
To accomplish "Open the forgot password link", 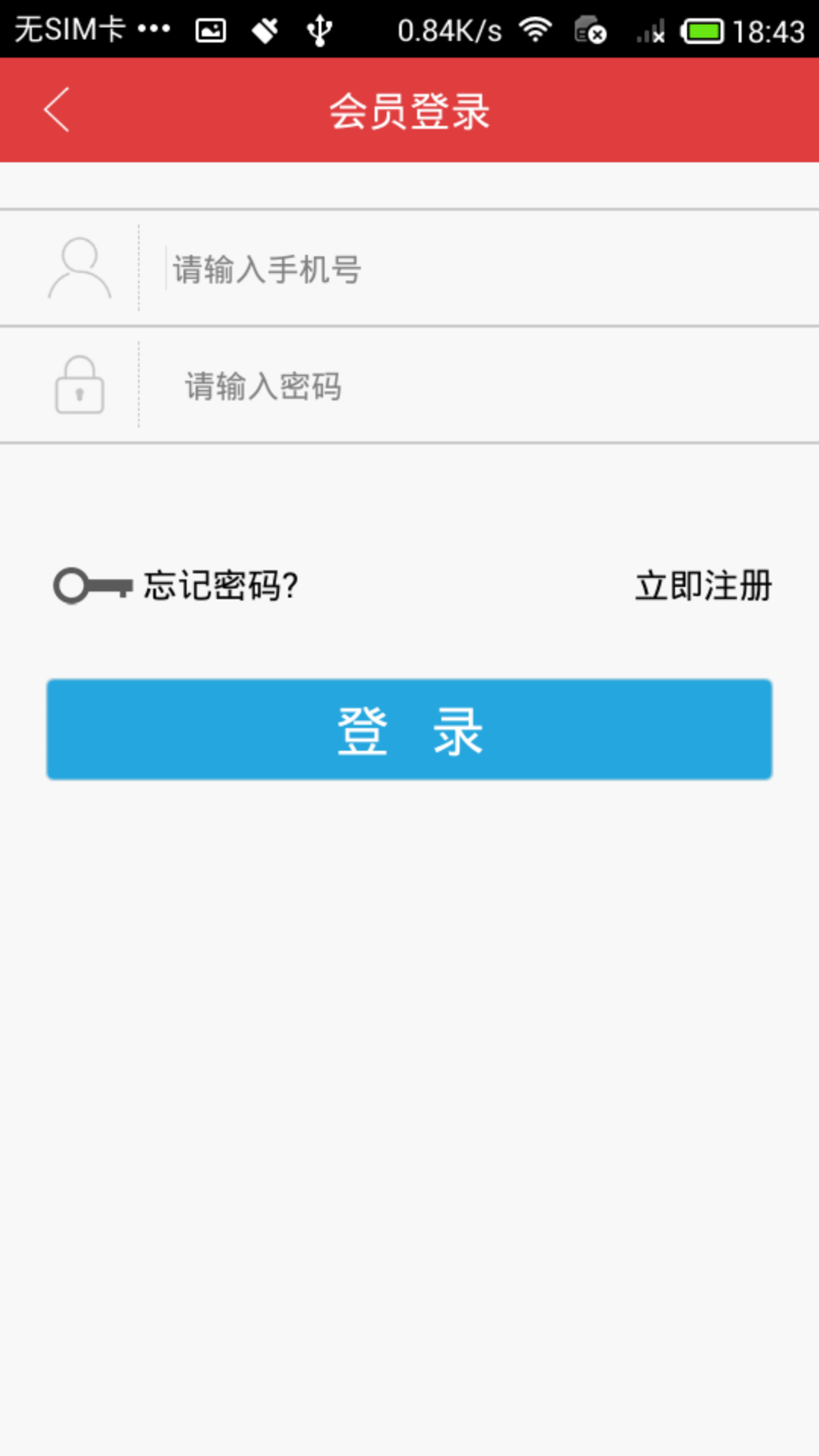I will [220, 585].
